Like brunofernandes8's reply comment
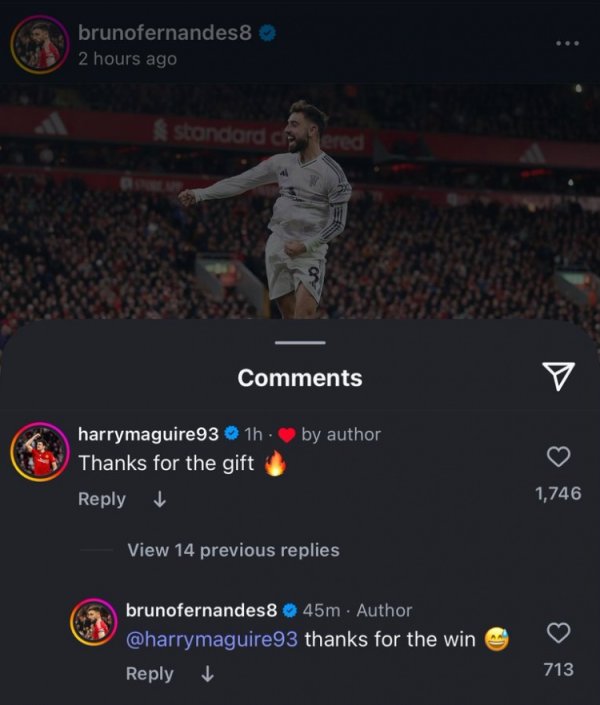This screenshot has height=705, width=600. (x=558, y=633)
